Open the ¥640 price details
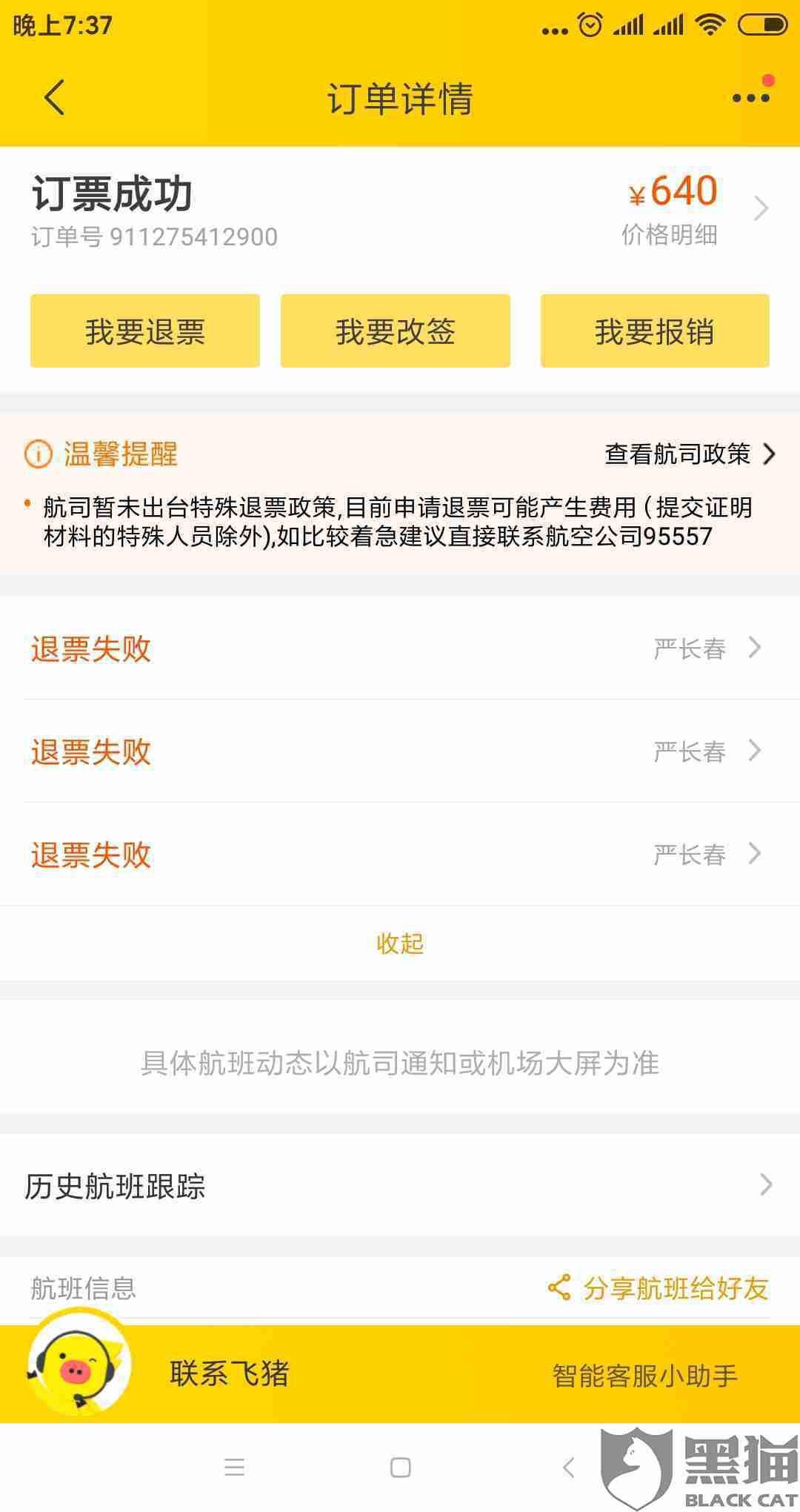This screenshot has width=800, height=1512. tap(696, 208)
